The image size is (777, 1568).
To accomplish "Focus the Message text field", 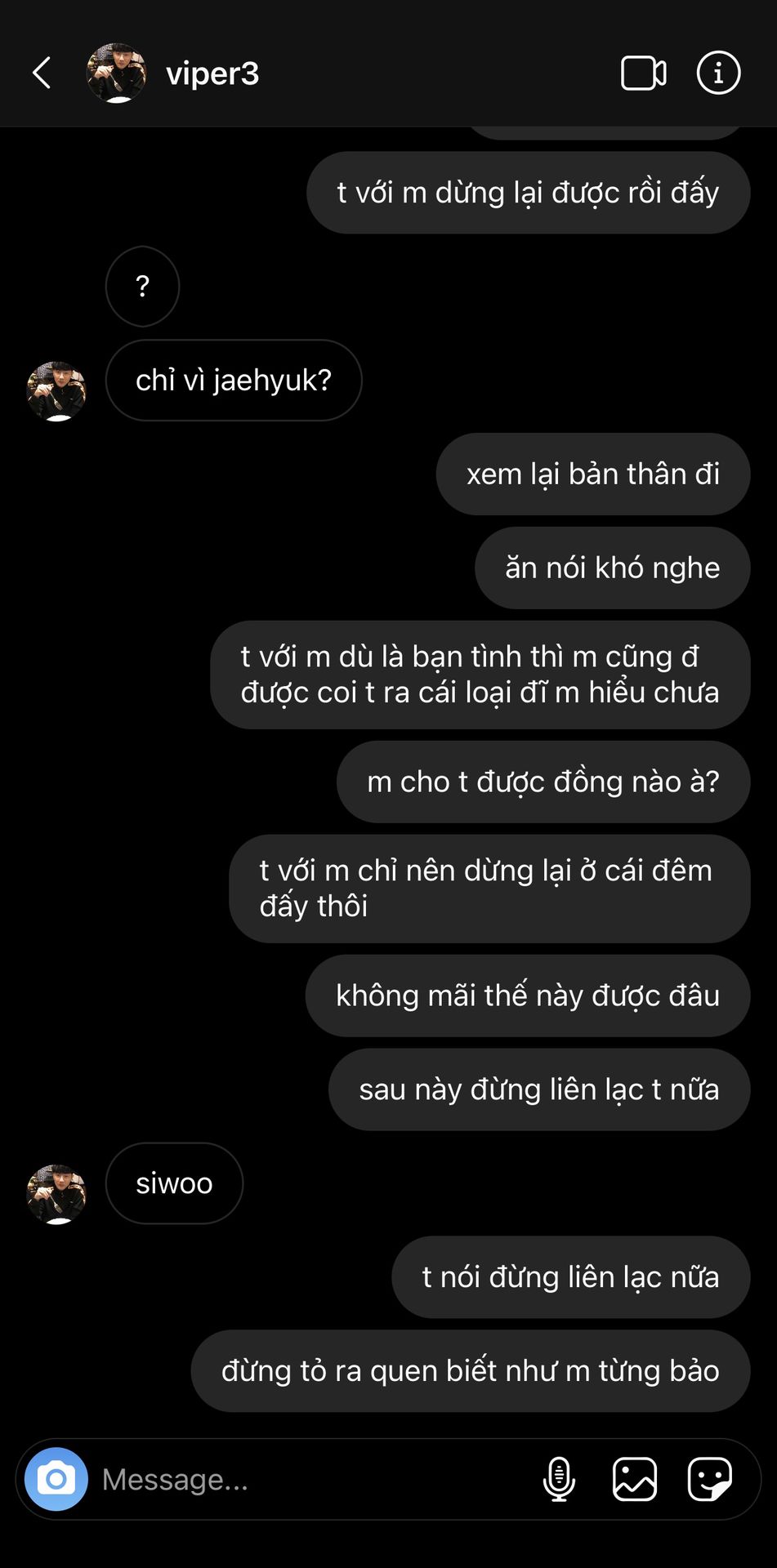I will [310, 1479].
